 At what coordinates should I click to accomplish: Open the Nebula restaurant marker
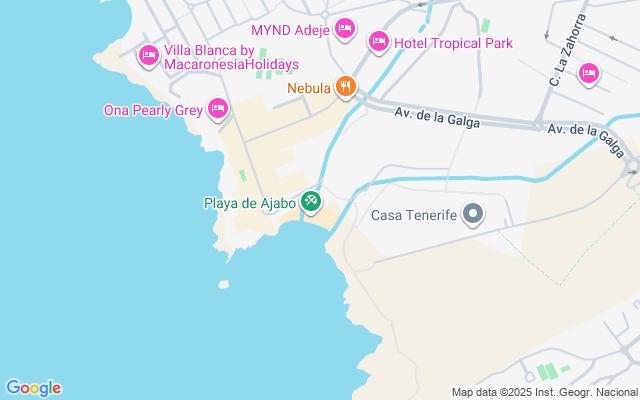(345, 87)
